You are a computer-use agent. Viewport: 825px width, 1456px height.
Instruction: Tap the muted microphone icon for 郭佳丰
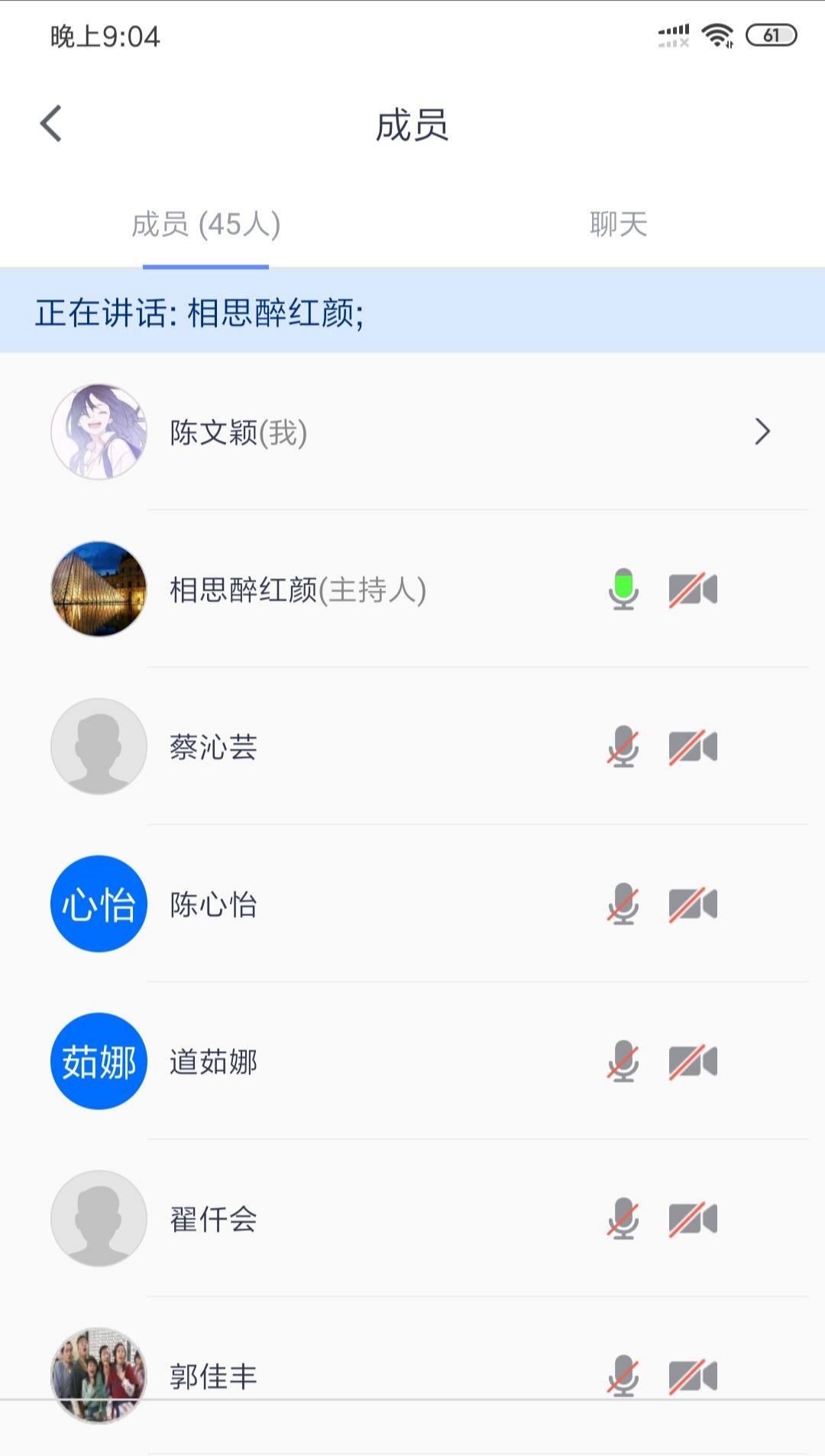point(623,1376)
